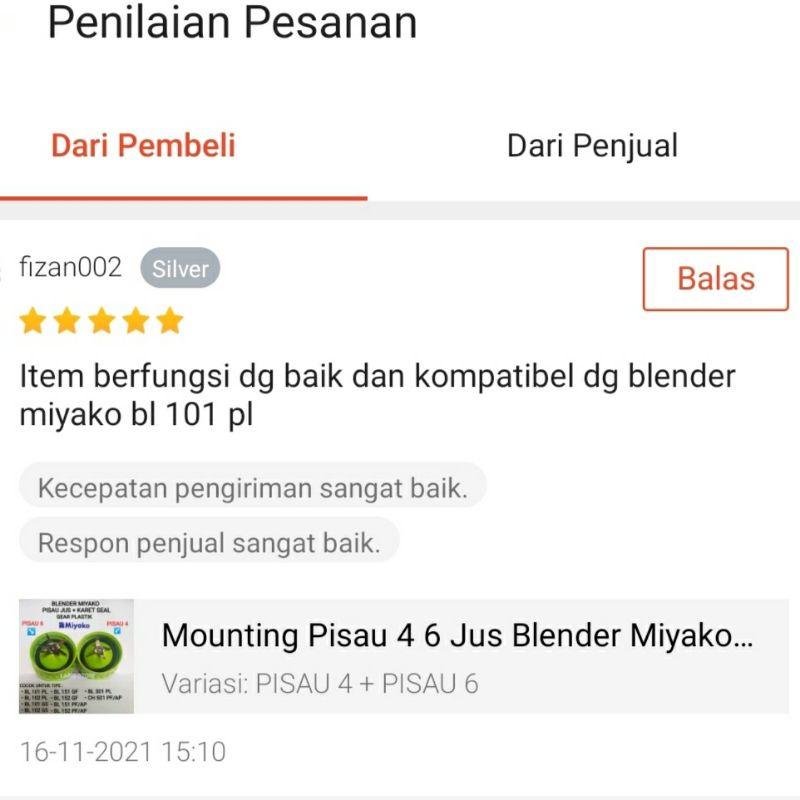Select the Dari Pembeli tab
This screenshot has height=800, width=800.
click(143, 146)
